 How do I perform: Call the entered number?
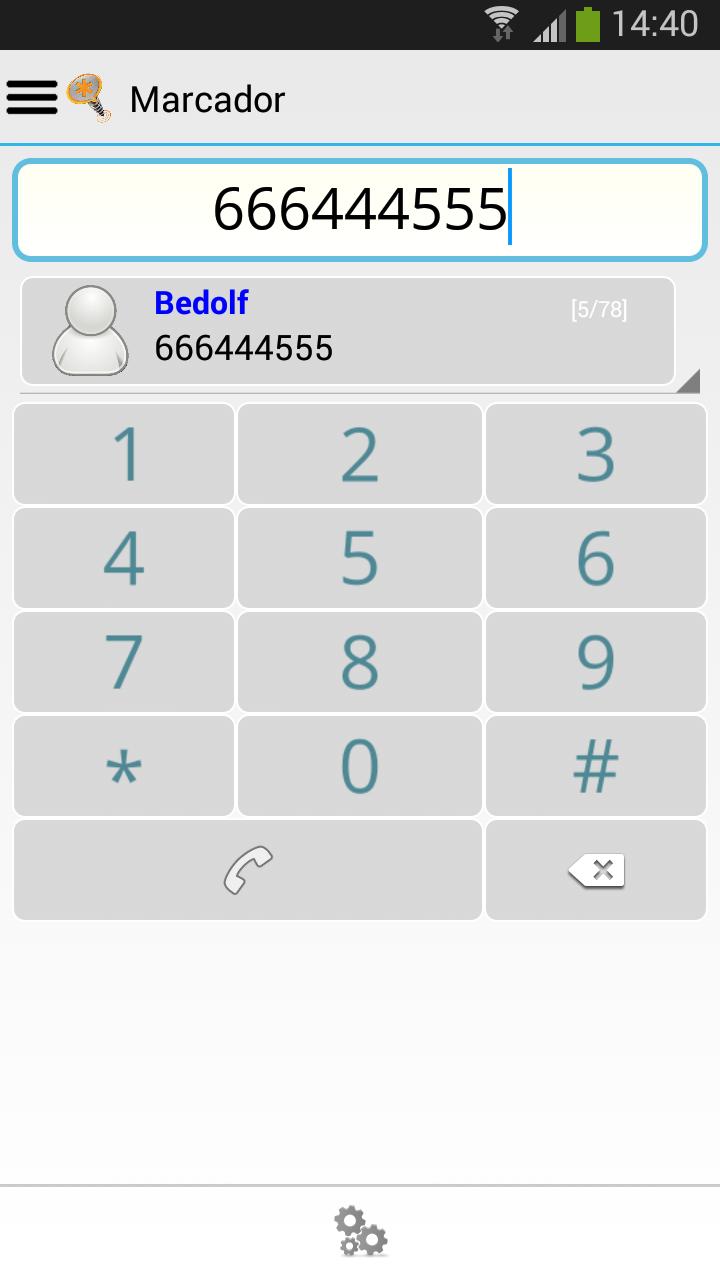pyautogui.click(x=248, y=870)
